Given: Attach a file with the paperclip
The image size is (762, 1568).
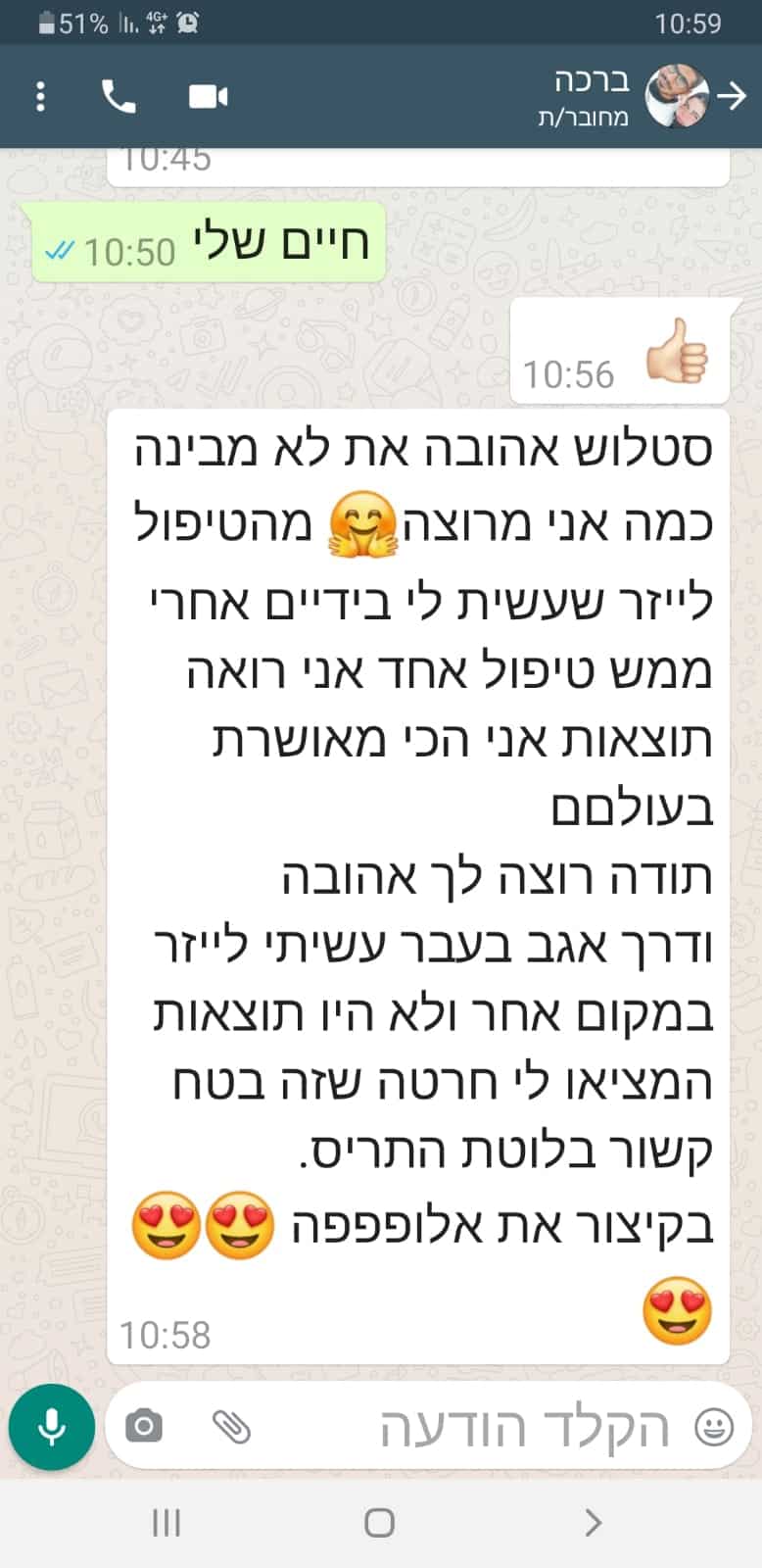Looking at the screenshot, I should [232, 1427].
